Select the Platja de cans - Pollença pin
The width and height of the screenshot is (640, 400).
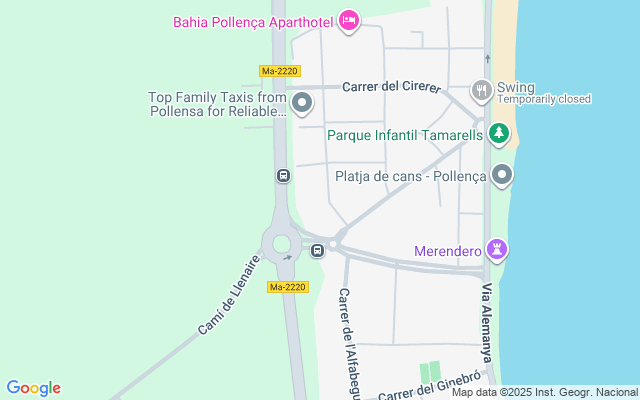pos(502,176)
